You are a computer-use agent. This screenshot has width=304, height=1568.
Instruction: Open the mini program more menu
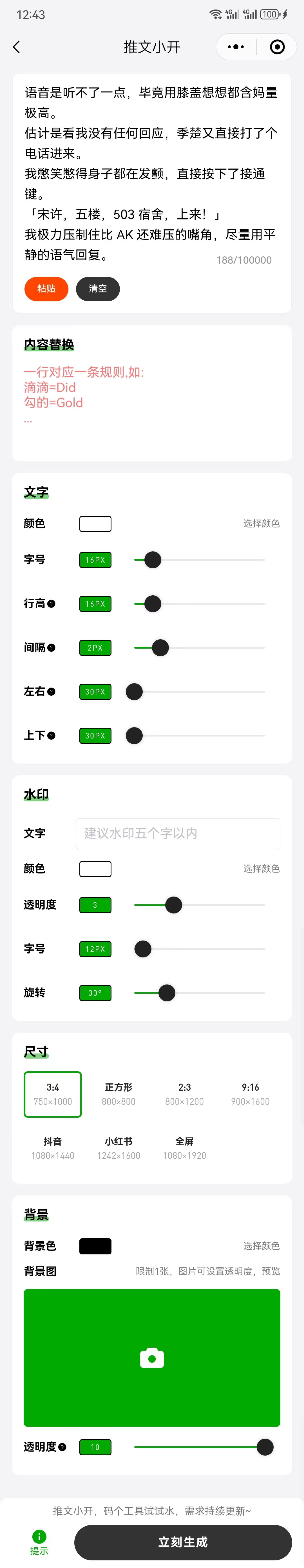pos(236,47)
